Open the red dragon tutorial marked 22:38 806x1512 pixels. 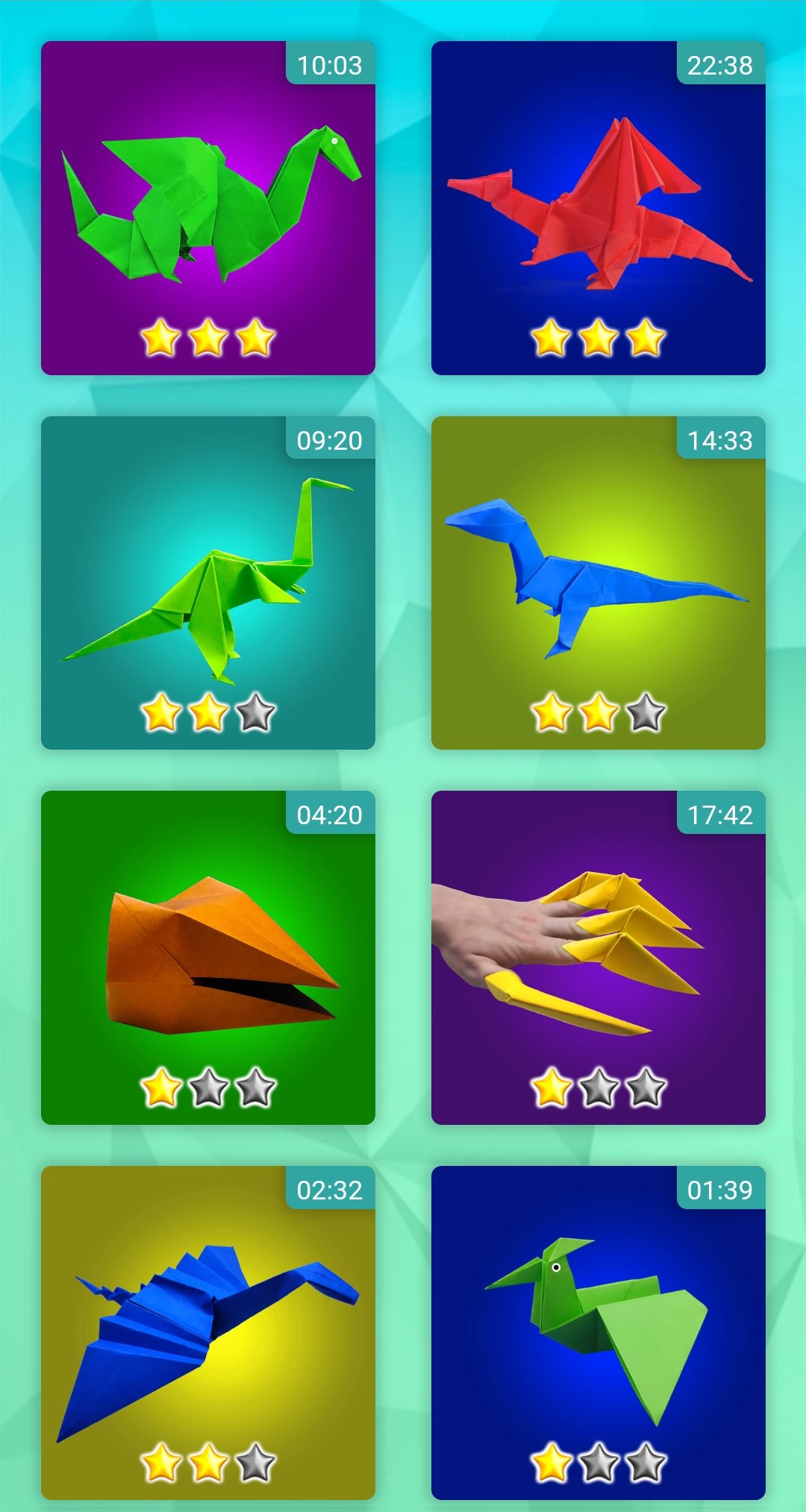[598, 207]
